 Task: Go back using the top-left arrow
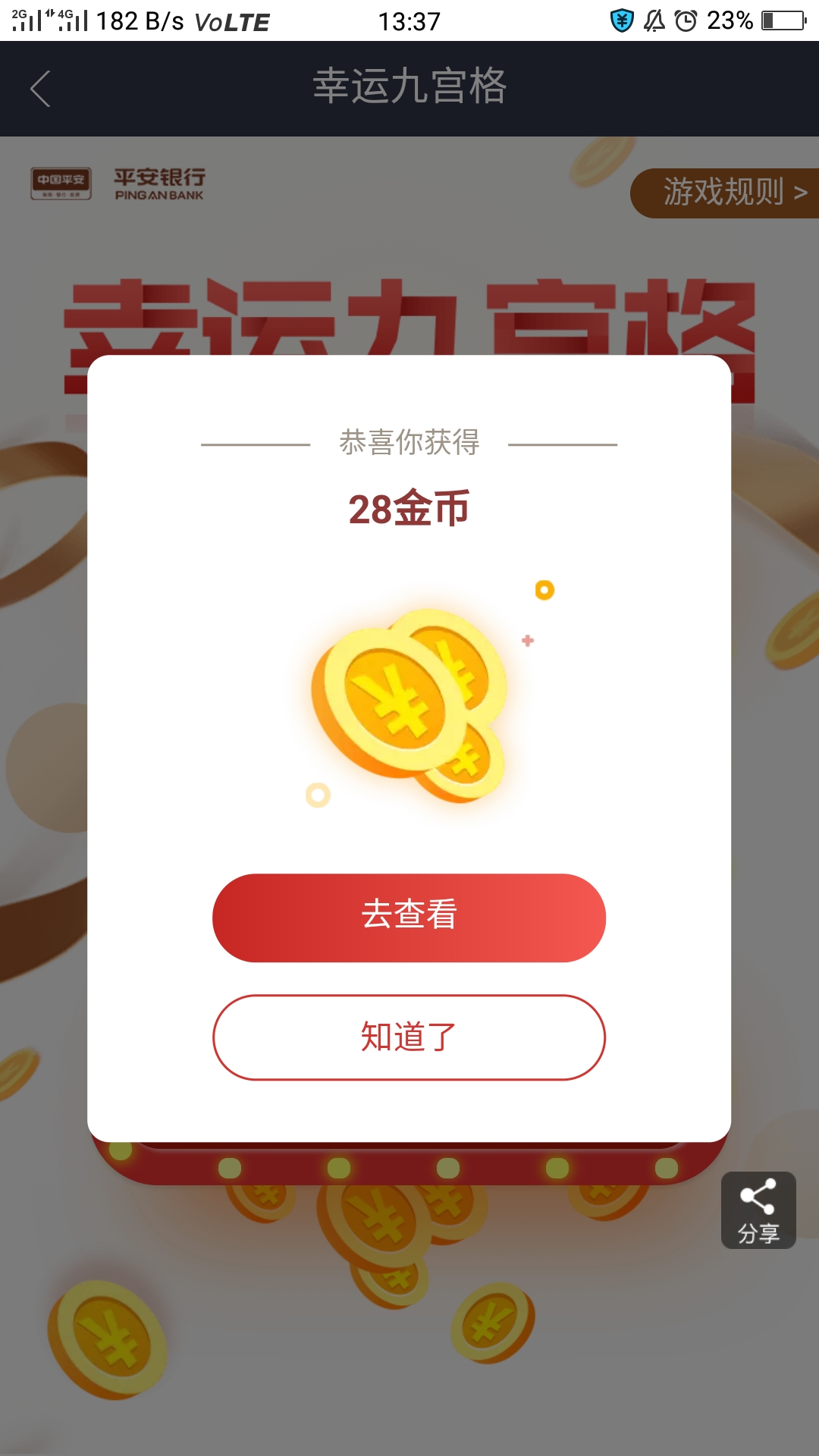click(x=40, y=89)
